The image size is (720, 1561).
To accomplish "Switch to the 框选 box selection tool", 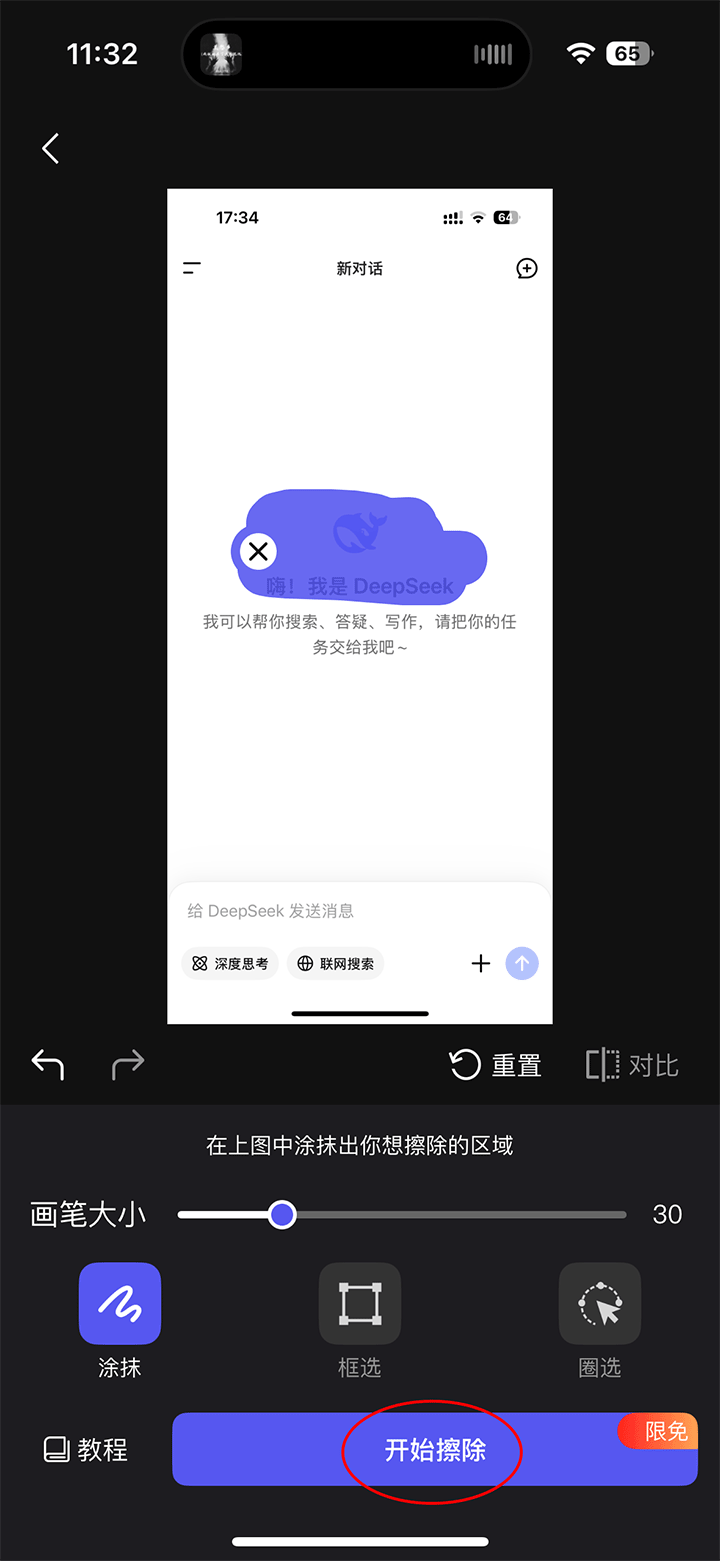I will [x=360, y=1304].
